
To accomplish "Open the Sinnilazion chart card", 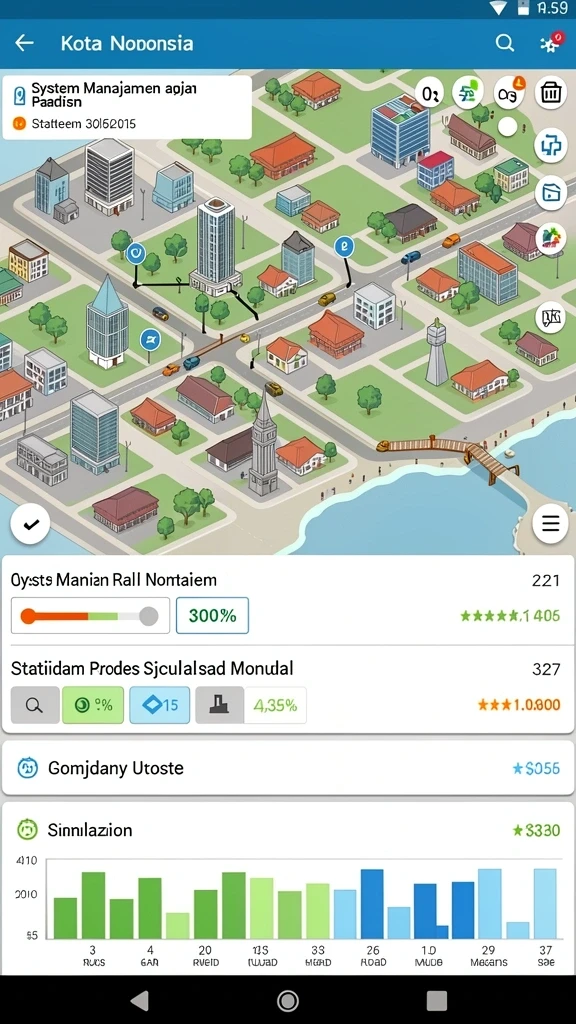I will pyautogui.click(x=288, y=888).
